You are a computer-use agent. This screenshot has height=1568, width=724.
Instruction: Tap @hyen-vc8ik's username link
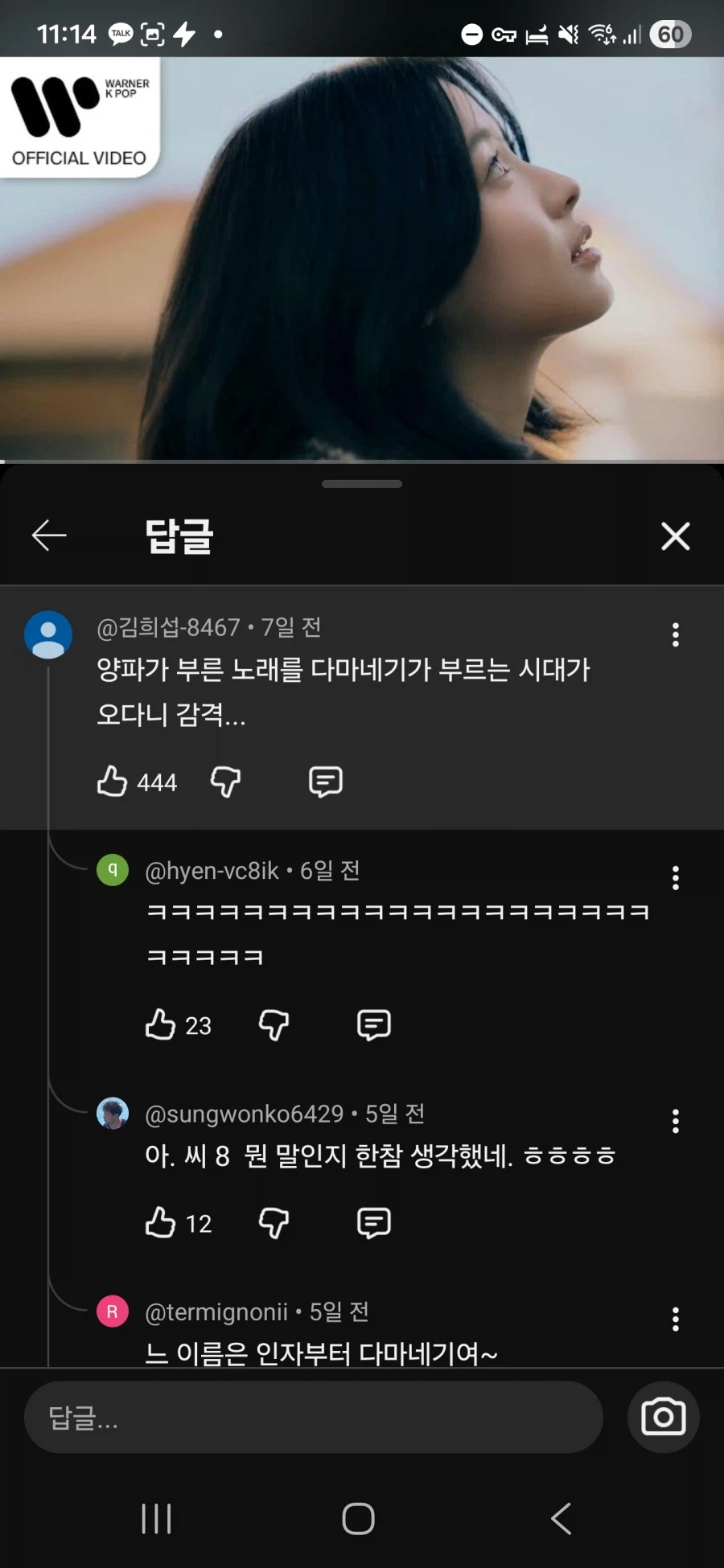click(x=211, y=870)
